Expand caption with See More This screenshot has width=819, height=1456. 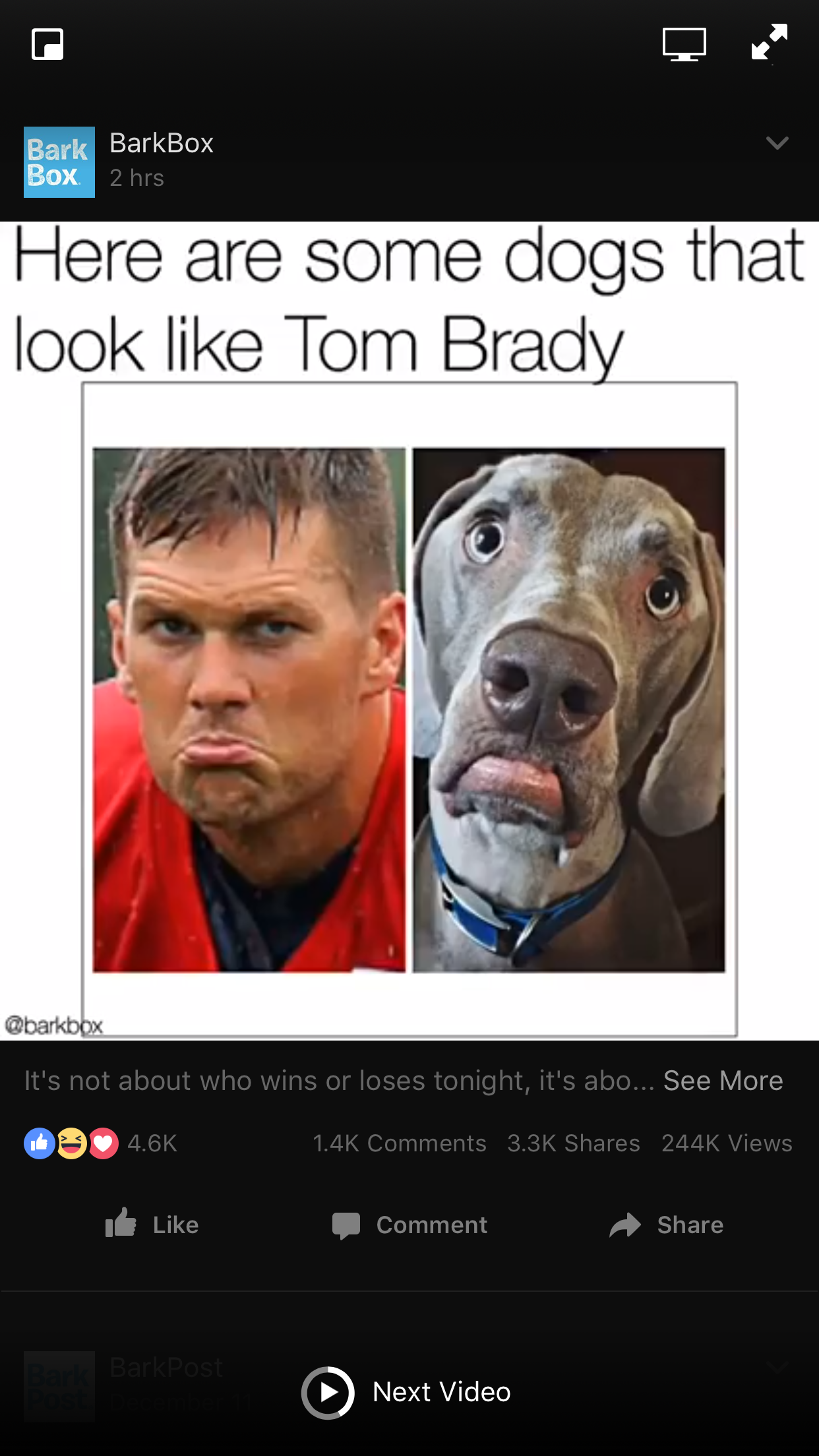click(x=723, y=1081)
